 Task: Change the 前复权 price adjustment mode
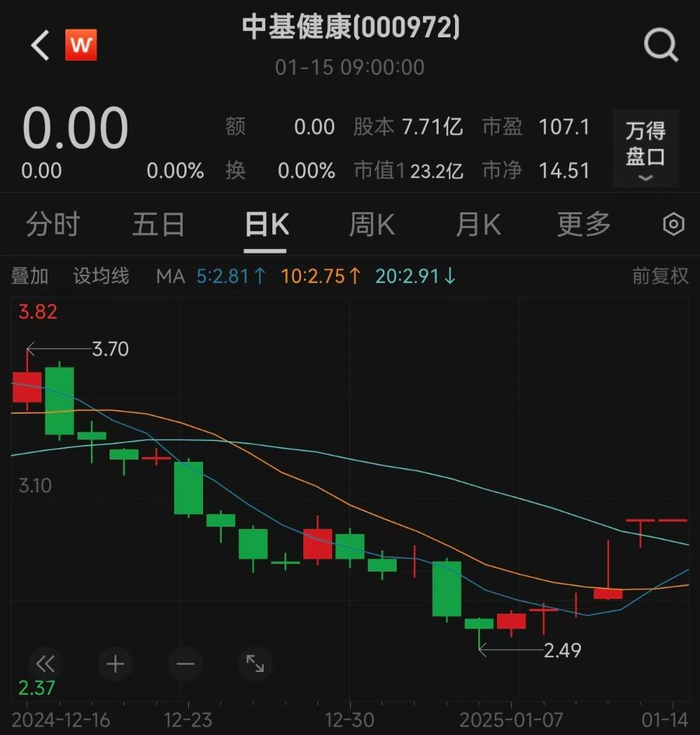(660, 276)
